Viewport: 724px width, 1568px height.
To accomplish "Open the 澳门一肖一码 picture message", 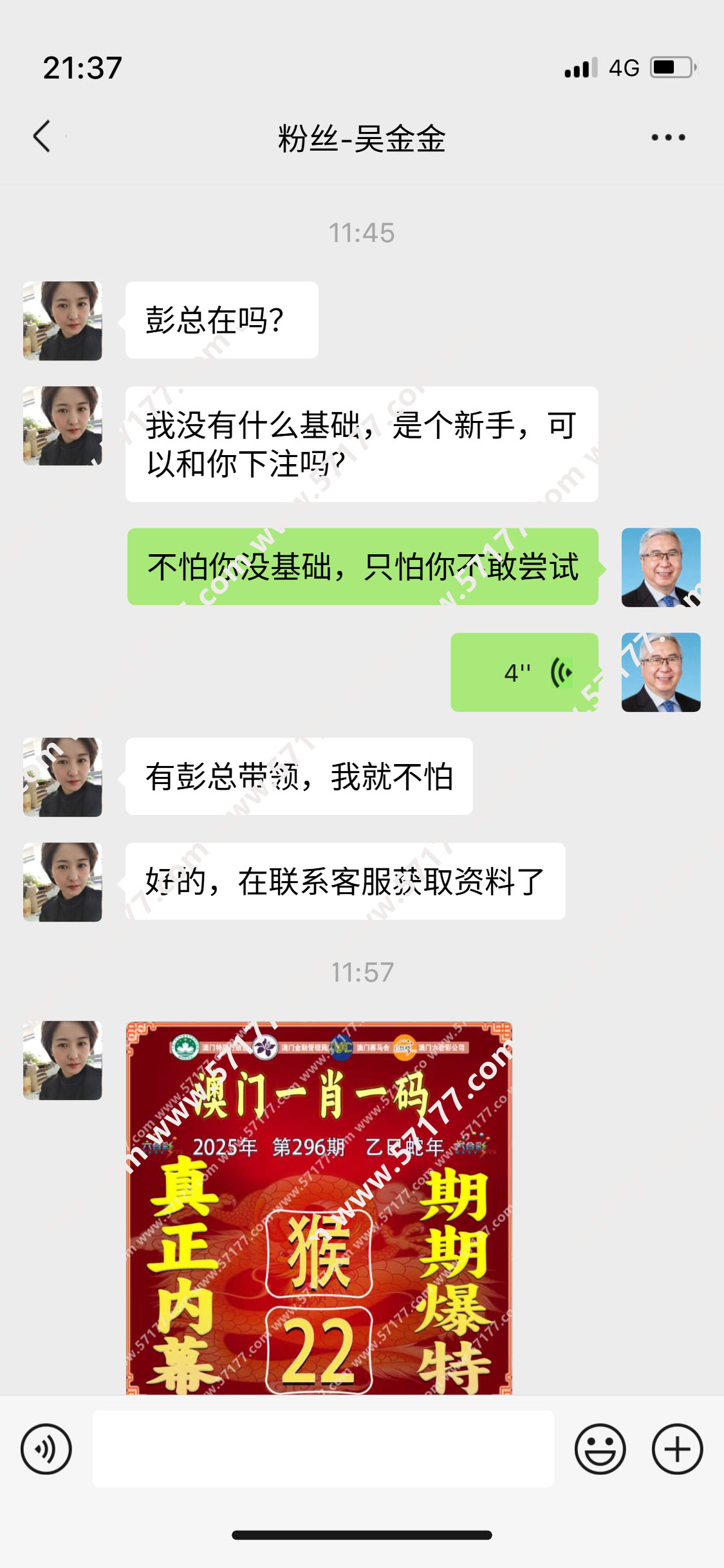I will tap(319, 1208).
